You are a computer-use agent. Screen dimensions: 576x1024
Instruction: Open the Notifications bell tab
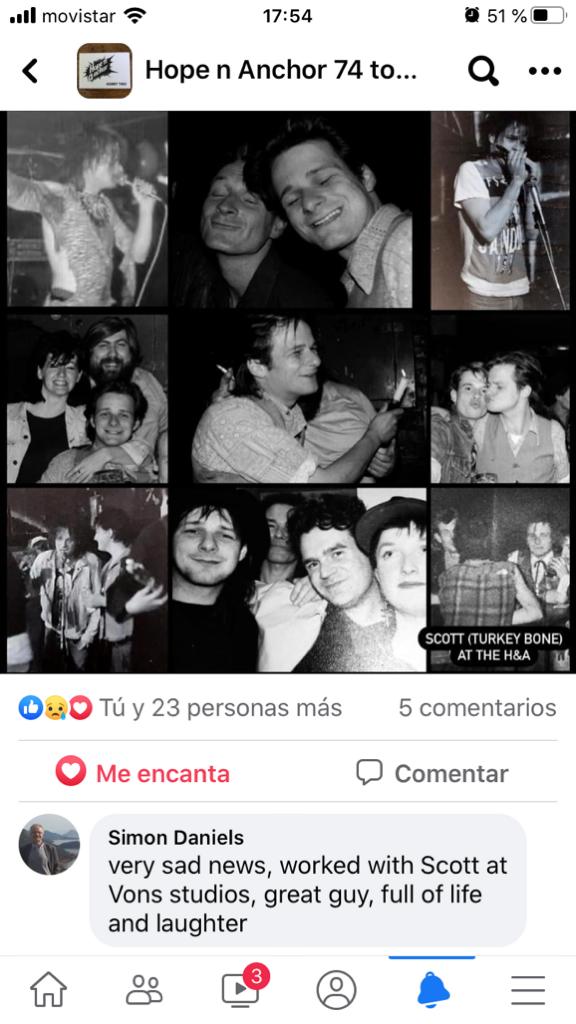432,989
